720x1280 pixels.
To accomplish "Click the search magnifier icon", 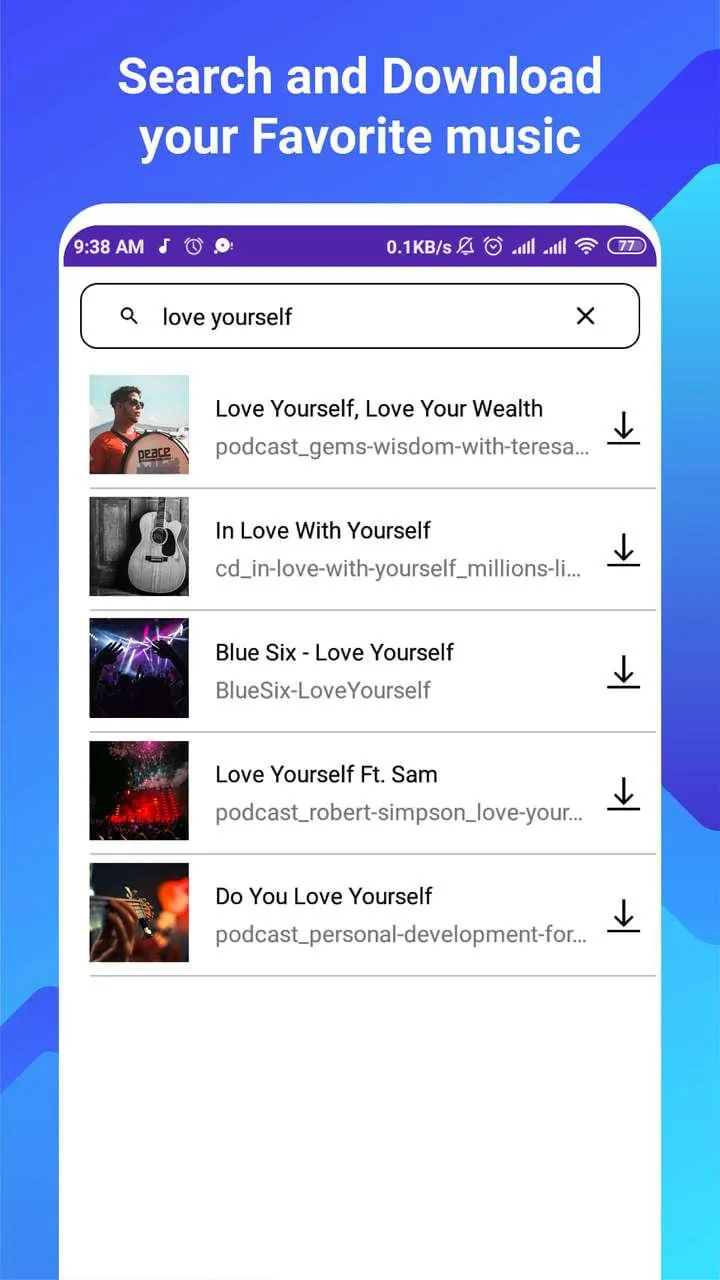I will coord(129,316).
